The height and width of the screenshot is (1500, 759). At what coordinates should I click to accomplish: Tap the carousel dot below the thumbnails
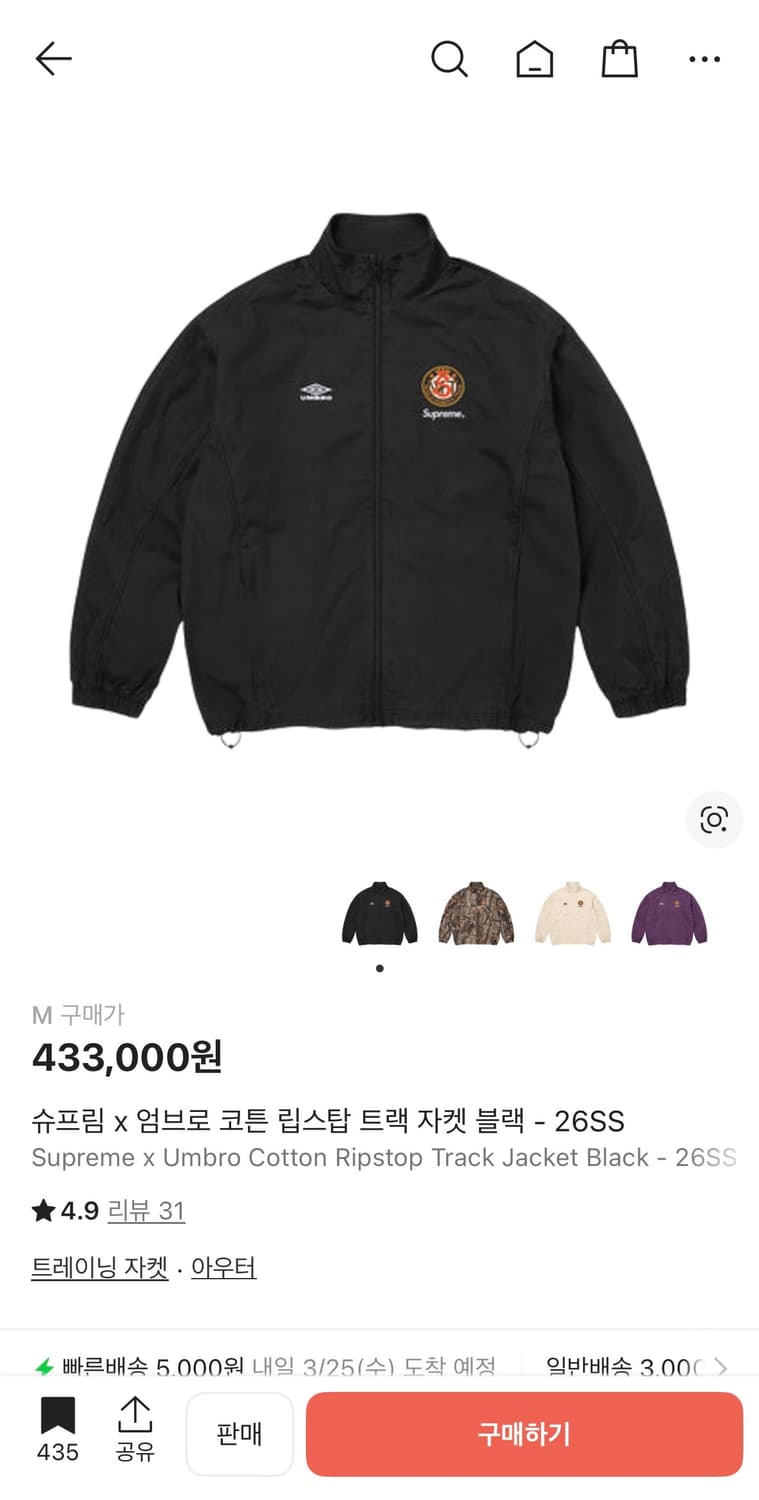click(x=379, y=968)
